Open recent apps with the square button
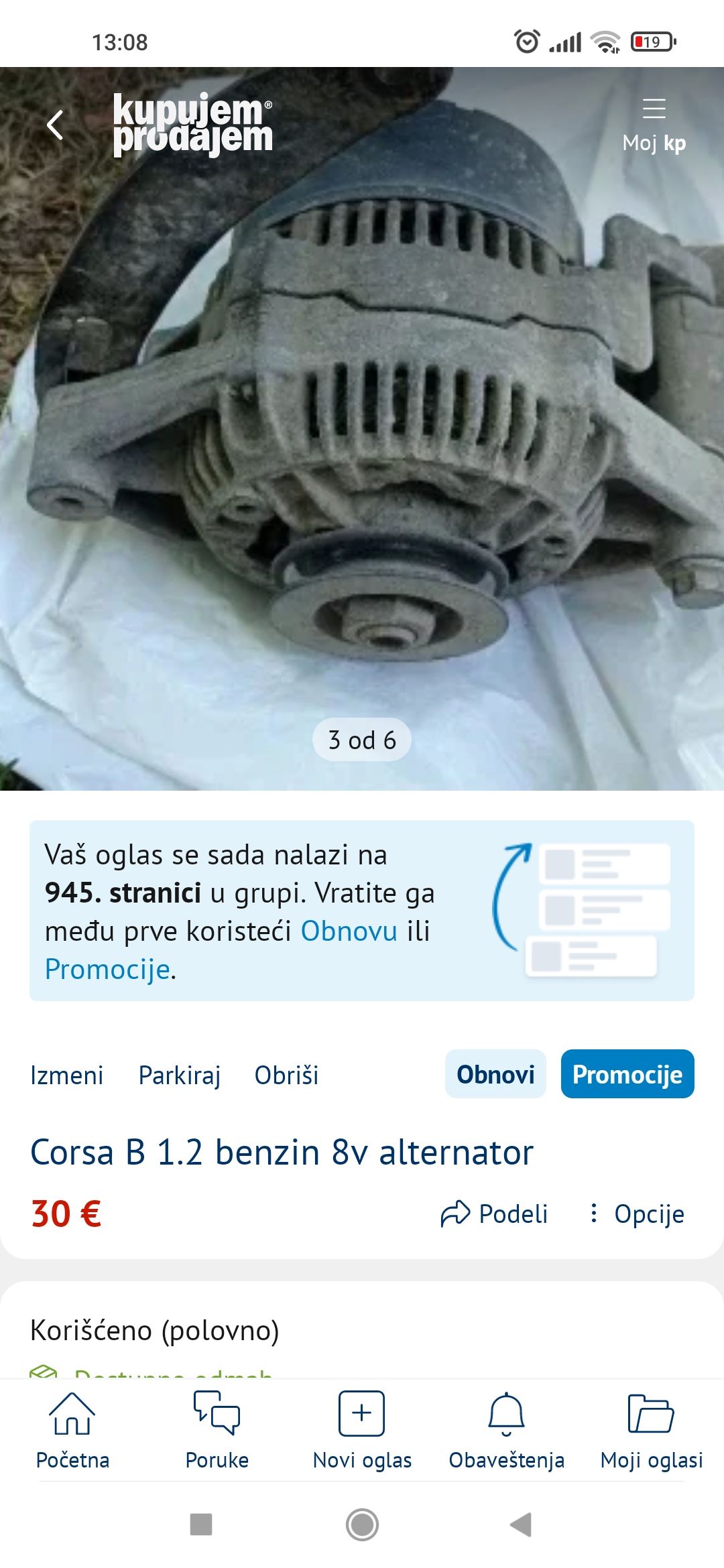The width and height of the screenshot is (724, 1568). [201, 1524]
